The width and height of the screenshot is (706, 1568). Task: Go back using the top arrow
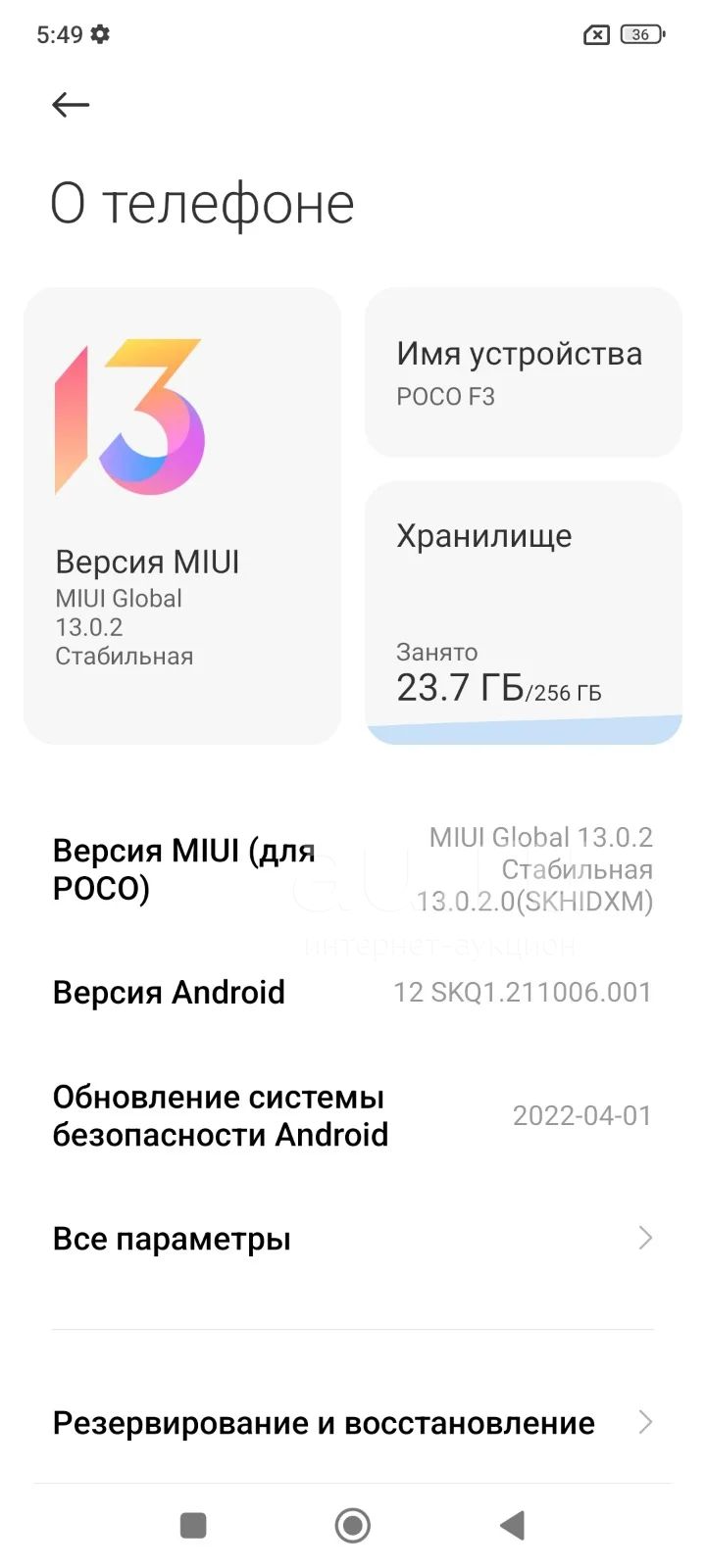71,105
